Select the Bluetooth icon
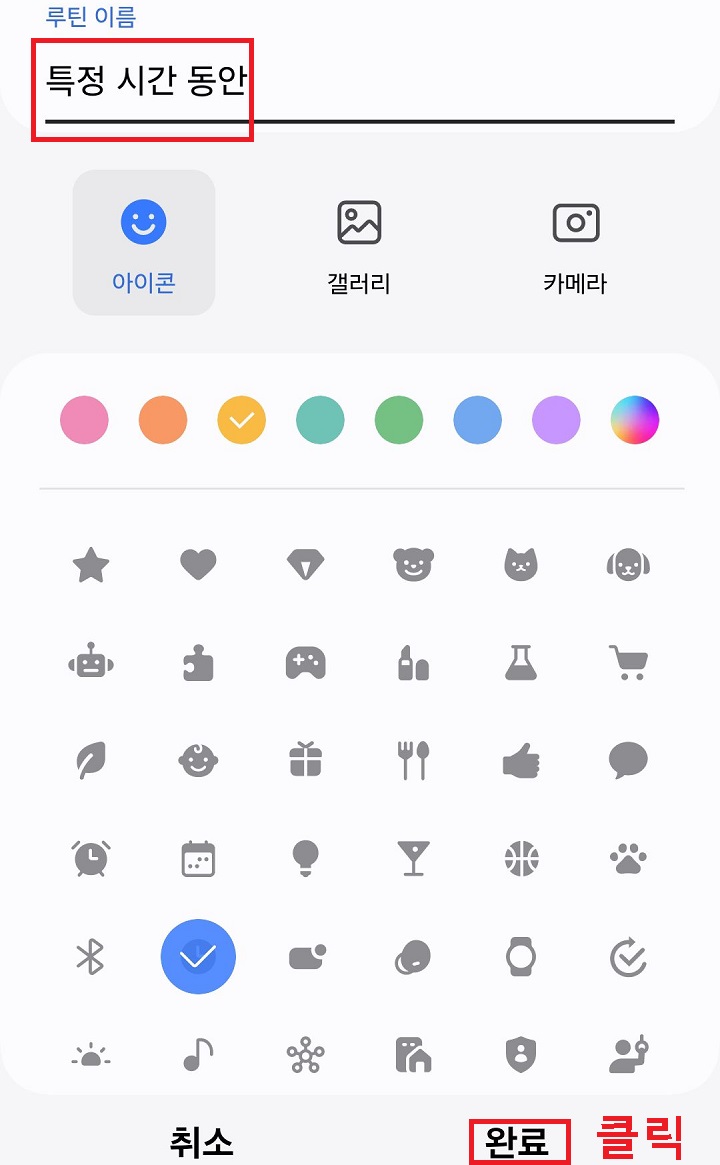The width and height of the screenshot is (720, 1165). click(x=90, y=956)
